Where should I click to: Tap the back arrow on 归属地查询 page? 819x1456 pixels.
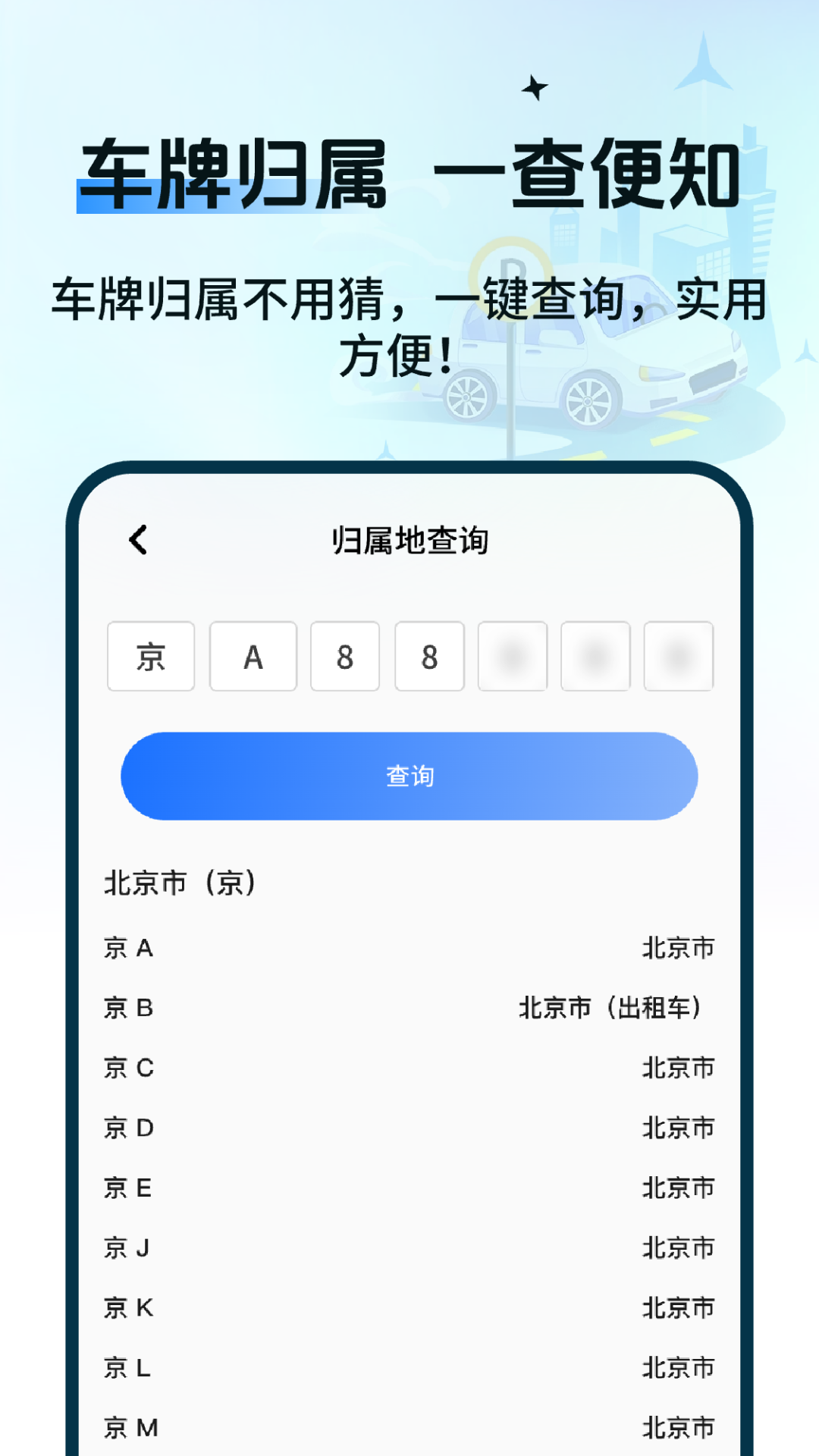[x=139, y=538]
